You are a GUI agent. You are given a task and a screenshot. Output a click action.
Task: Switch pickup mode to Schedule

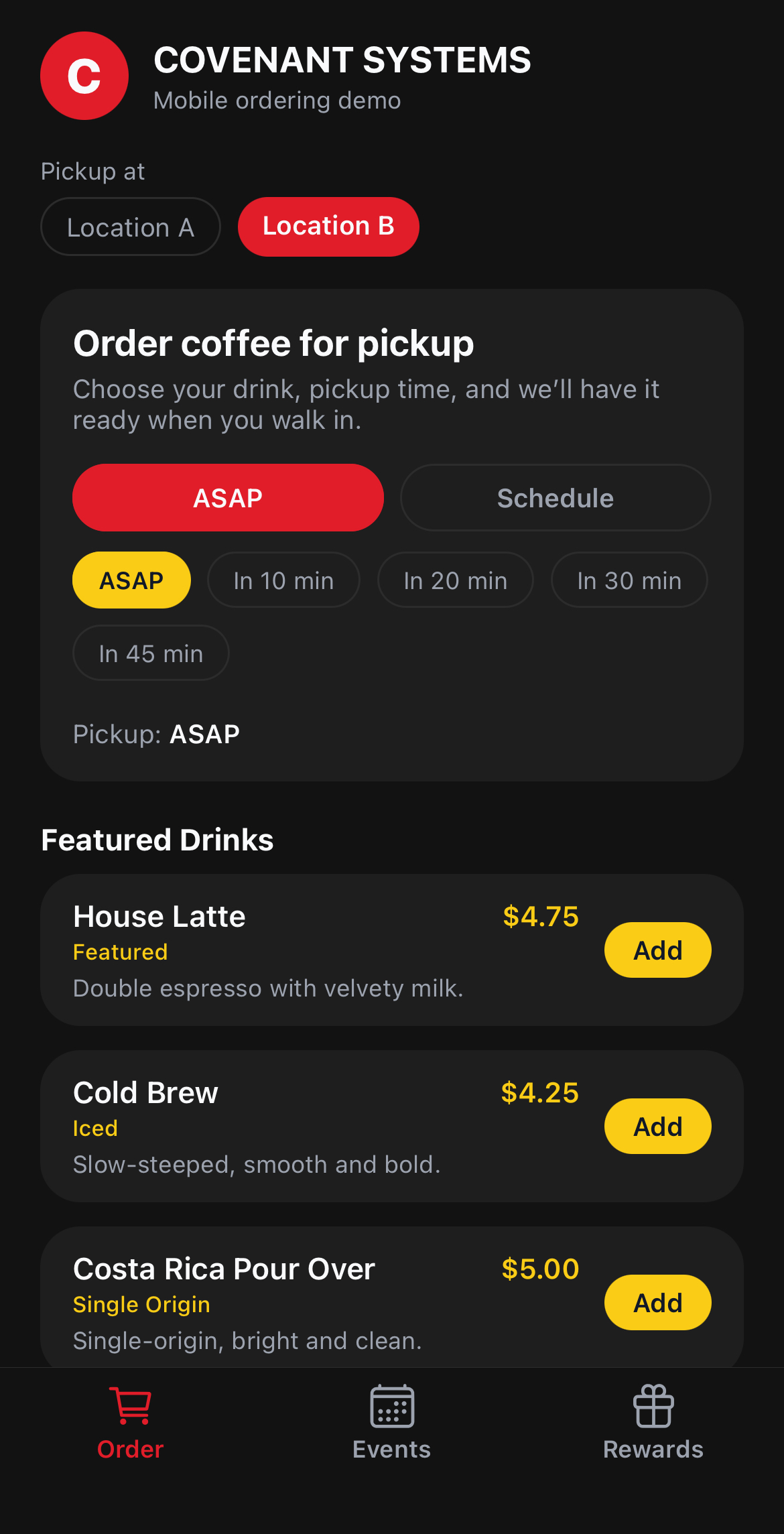click(555, 497)
